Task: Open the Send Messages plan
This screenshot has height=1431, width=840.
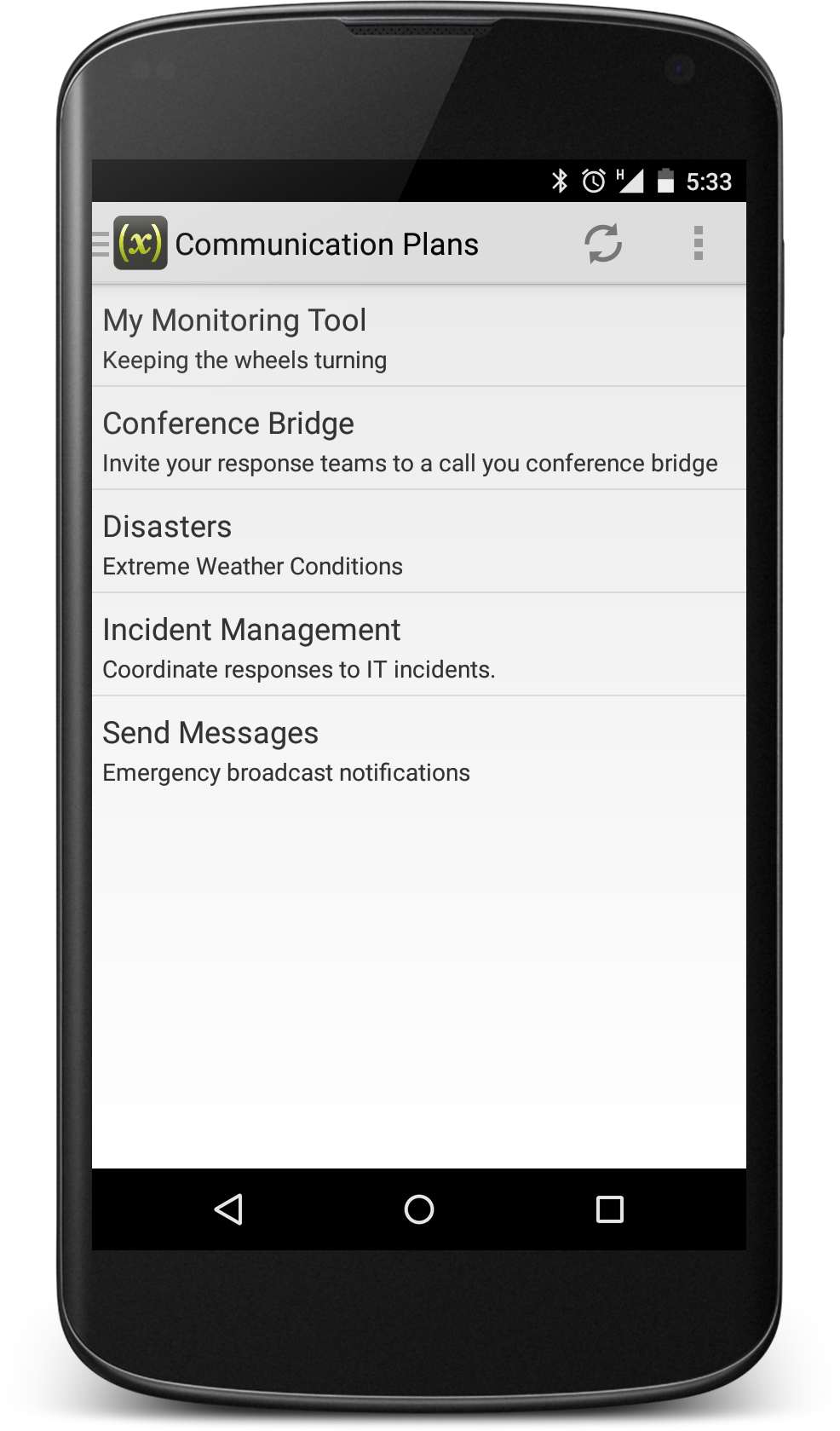Action: (419, 748)
